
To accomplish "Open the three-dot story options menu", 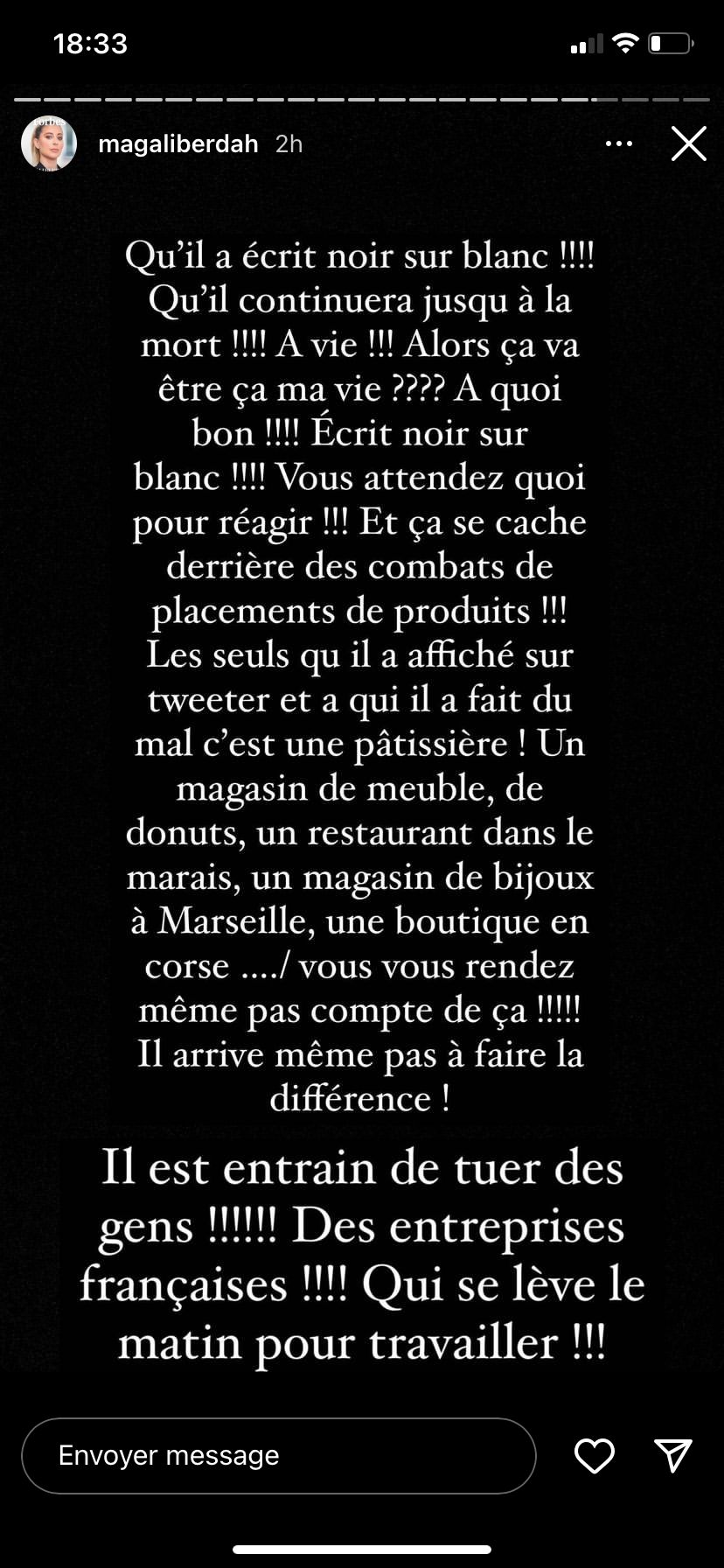I will pos(619,144).
